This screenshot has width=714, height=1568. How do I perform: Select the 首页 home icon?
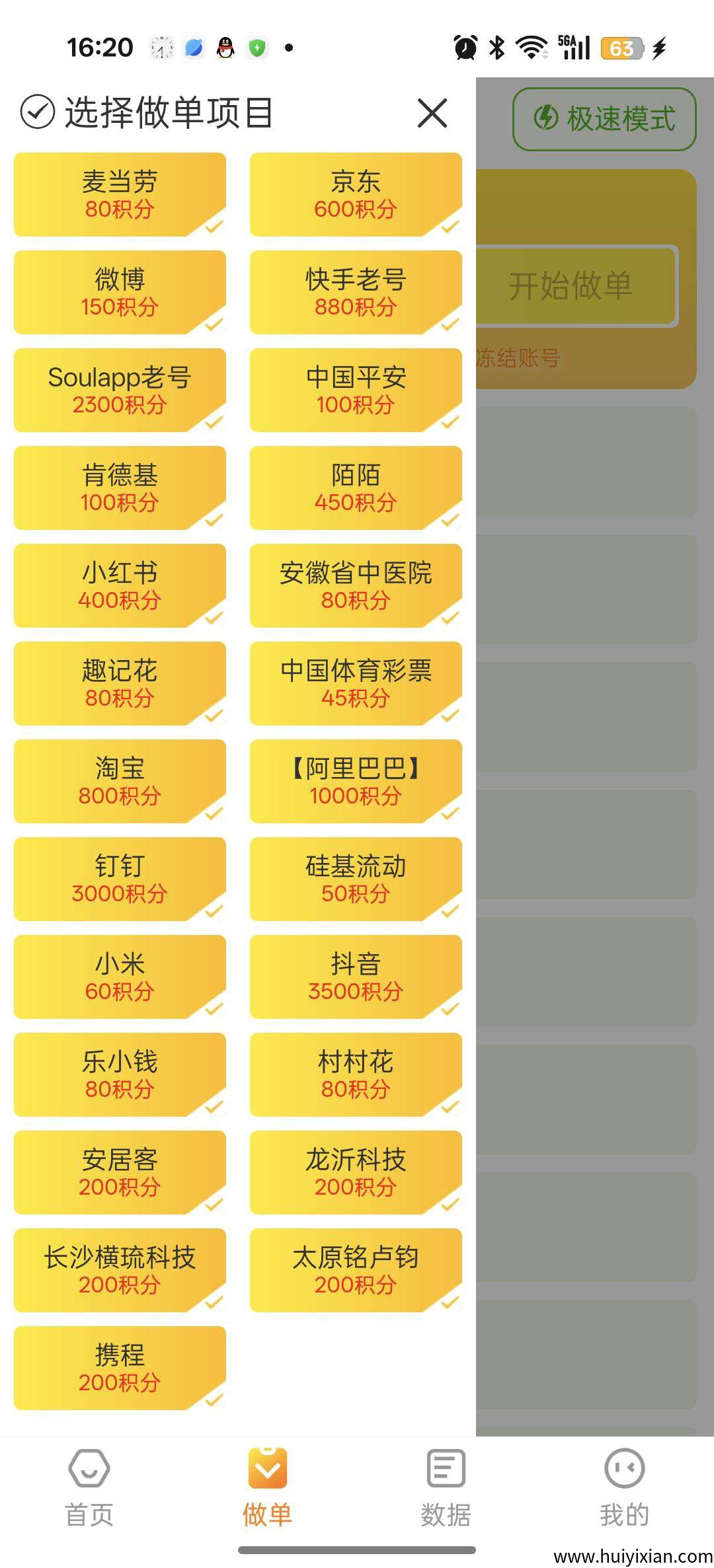tap(89, 1468)
